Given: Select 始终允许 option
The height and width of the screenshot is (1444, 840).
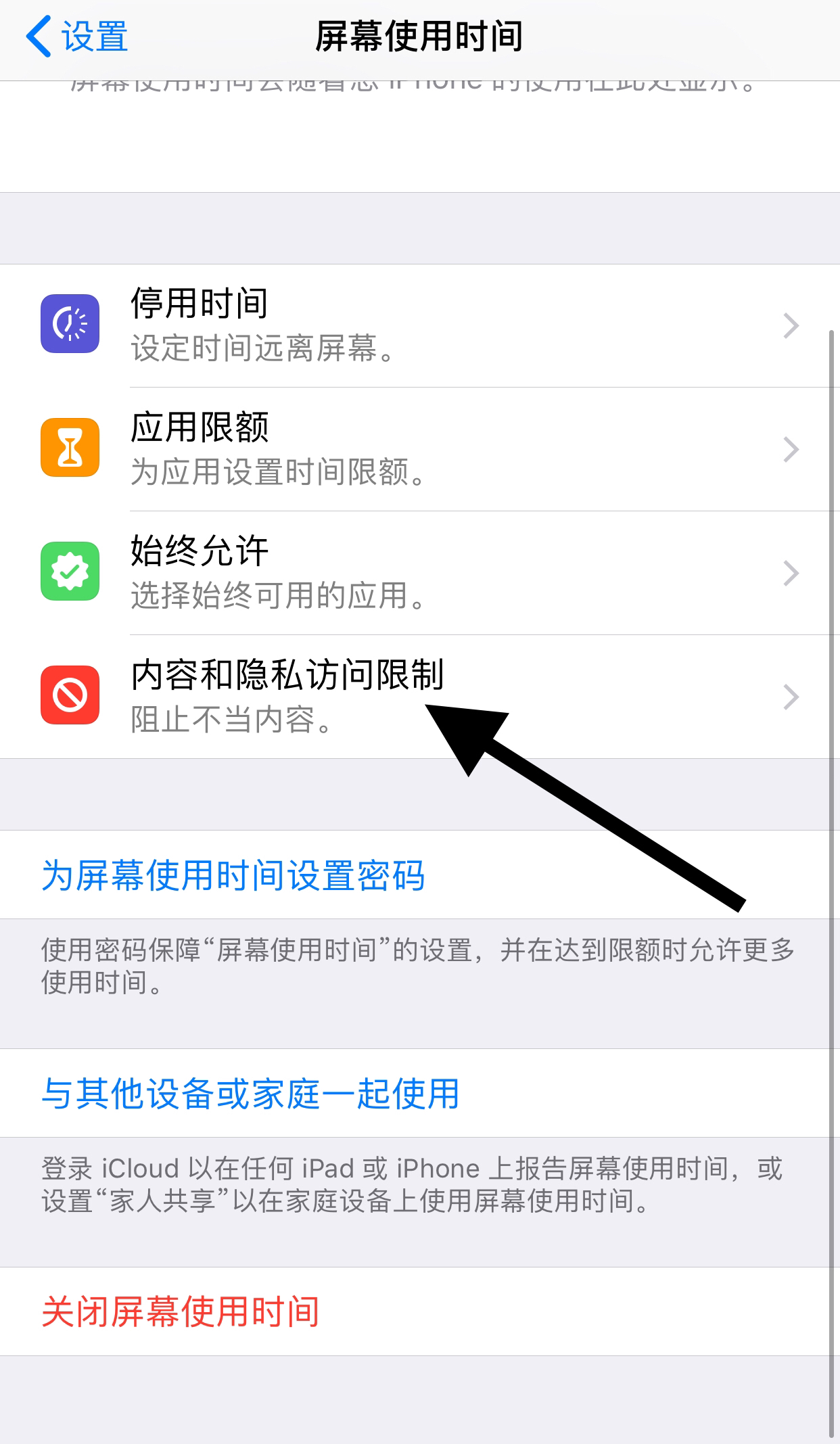Looking at the screenshot, I should (419, 573).
